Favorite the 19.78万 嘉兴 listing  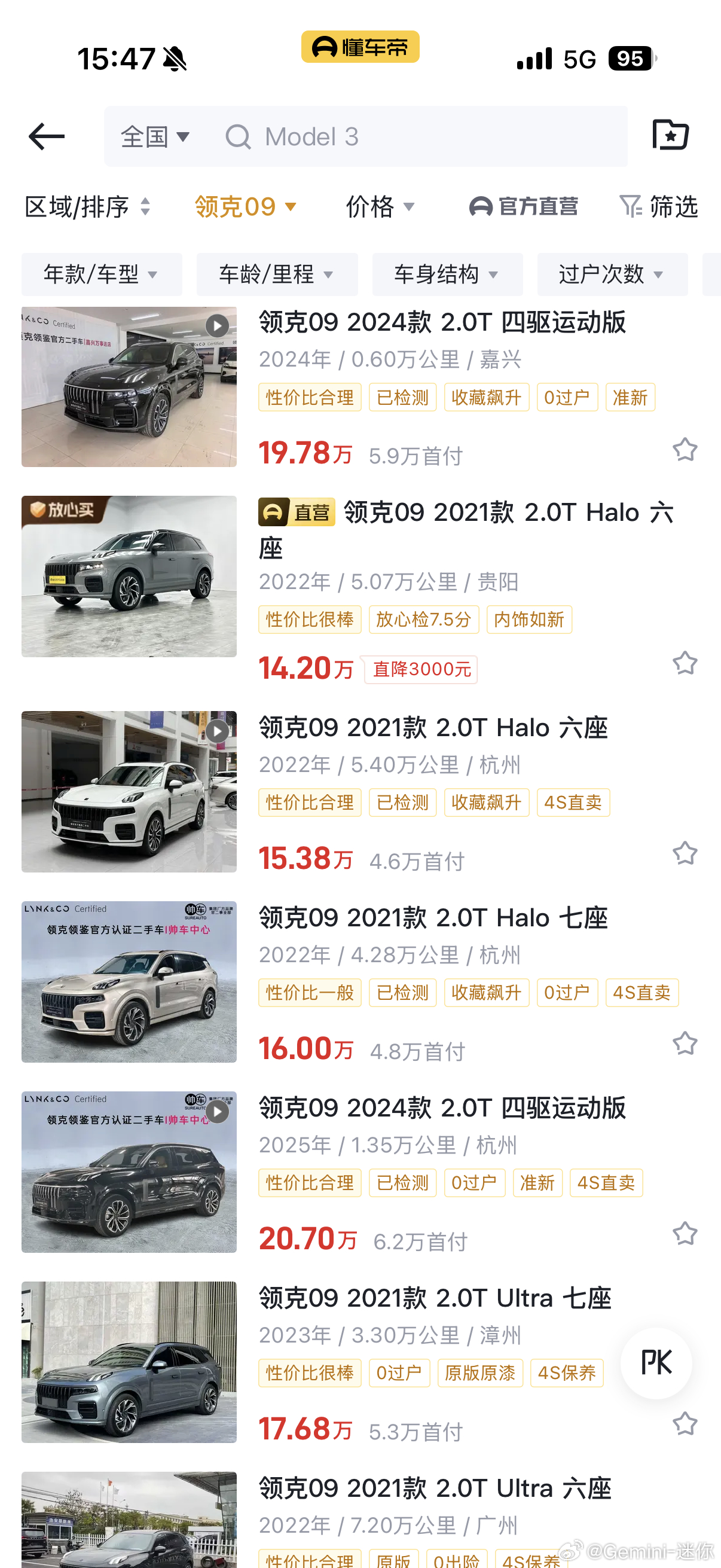coord(685,450)
